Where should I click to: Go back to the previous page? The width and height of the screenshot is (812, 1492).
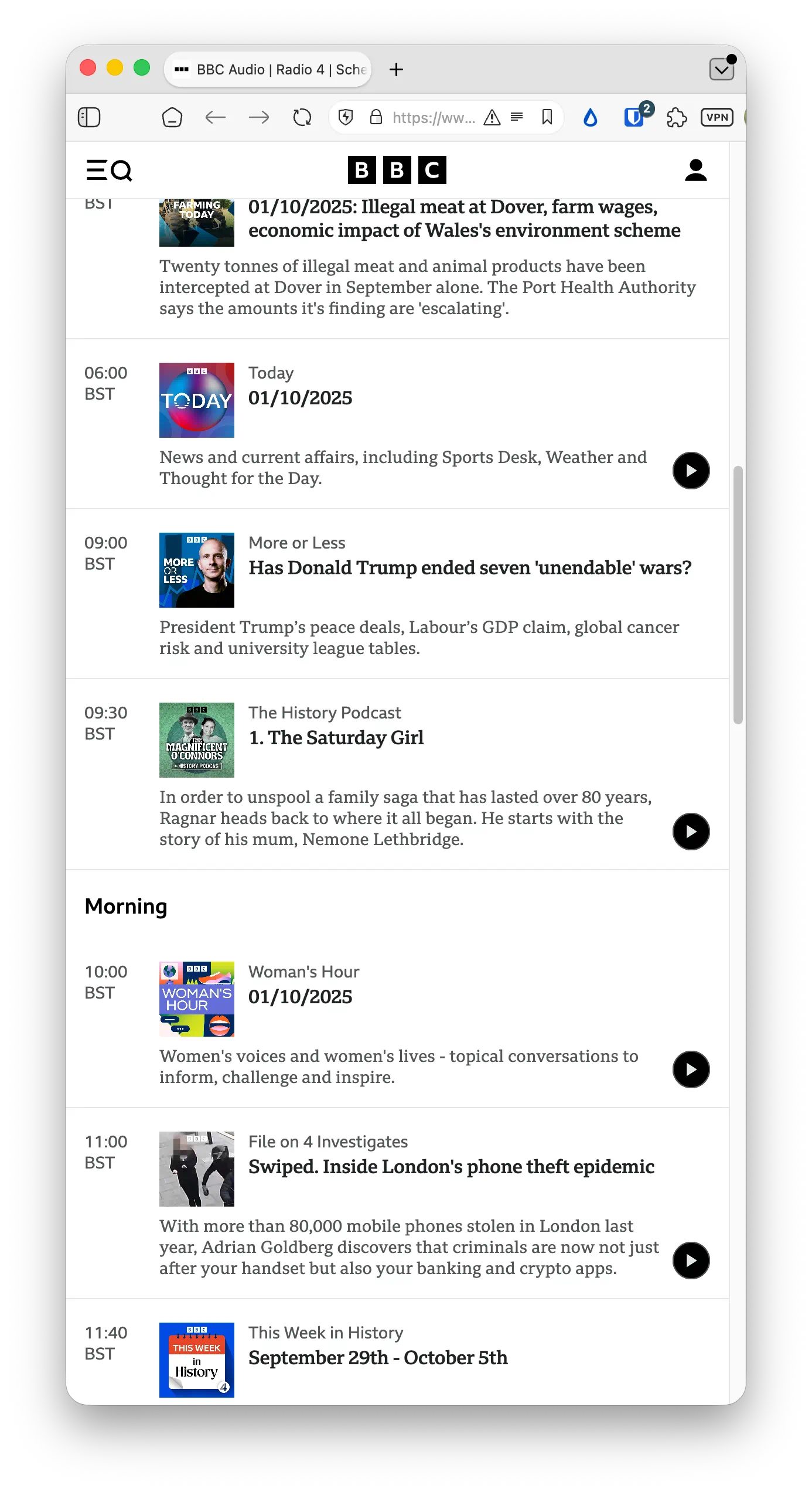(x=216, y=118)
